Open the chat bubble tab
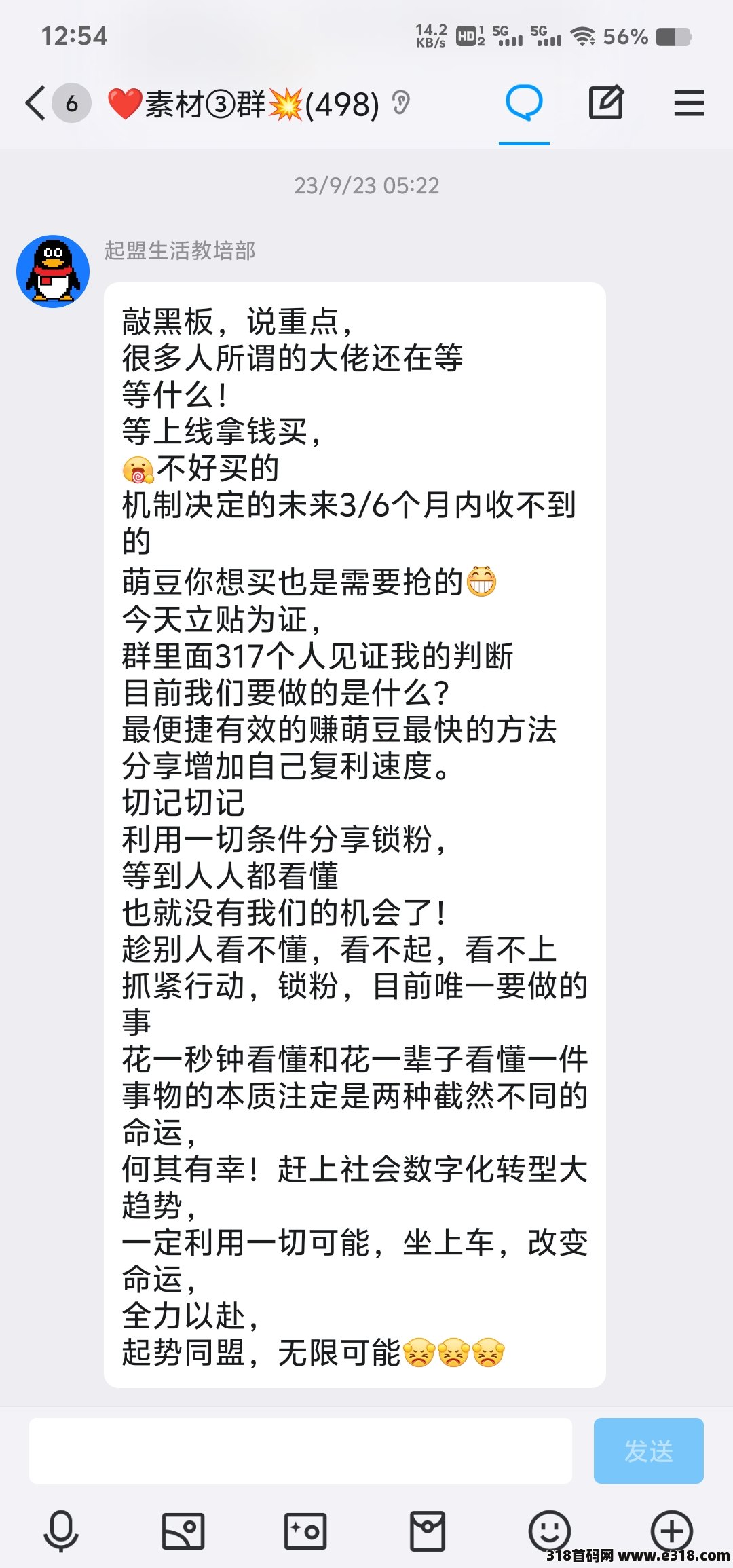 pos(524,103)
